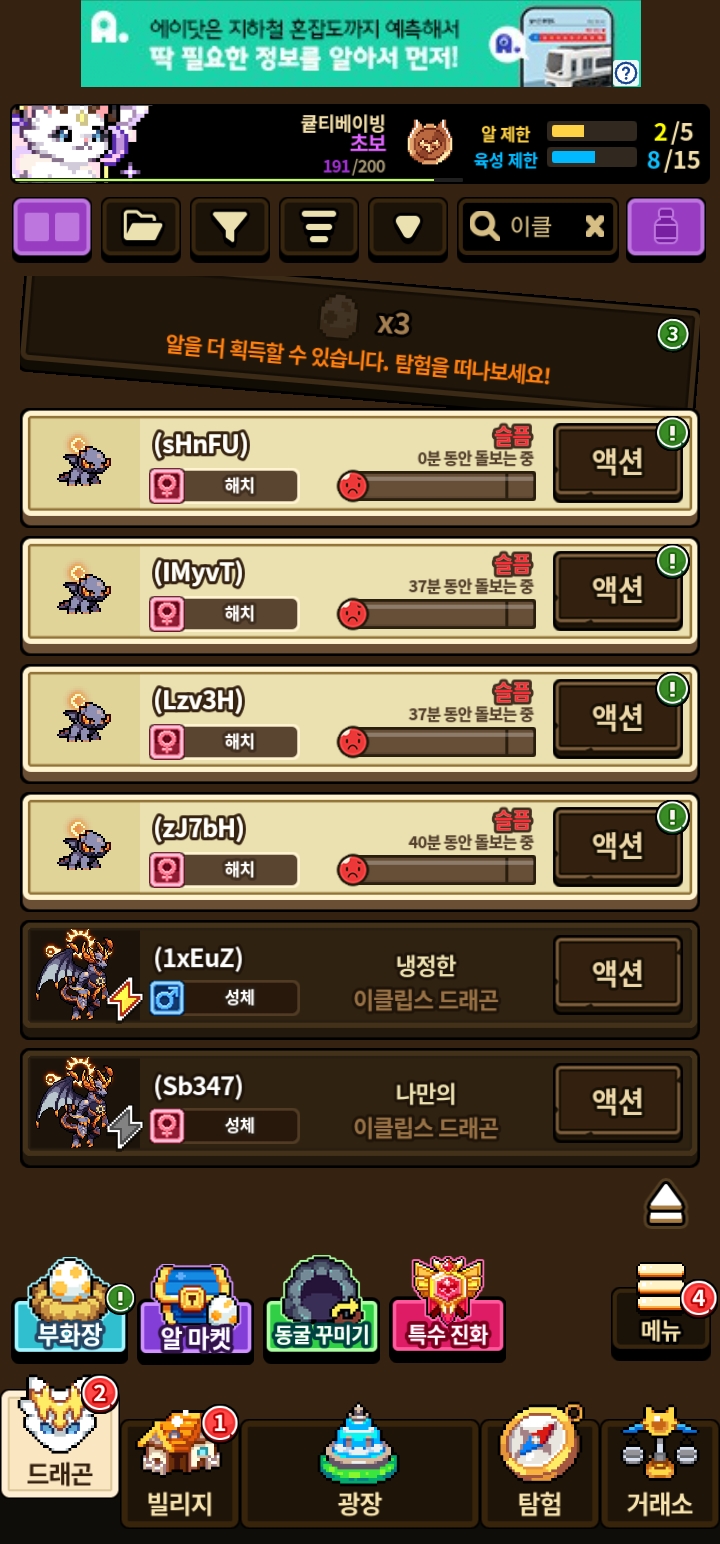Open 특수 진화 special evolution

(x=448, y=1308)
